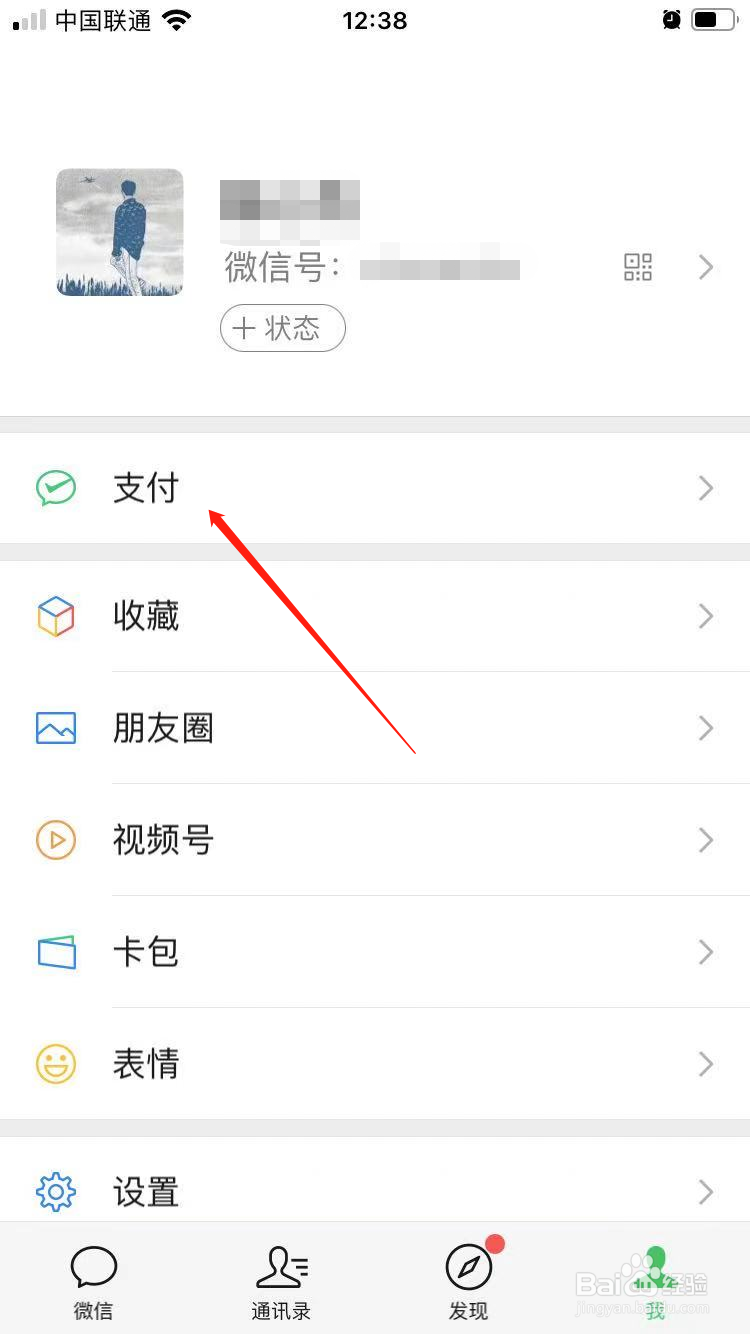The width and height of the screenshot is (750, 1334).
Task: Switch to the Contacts (通讯录) tab
Action: pyautogui.click(x=281, y=1280)
